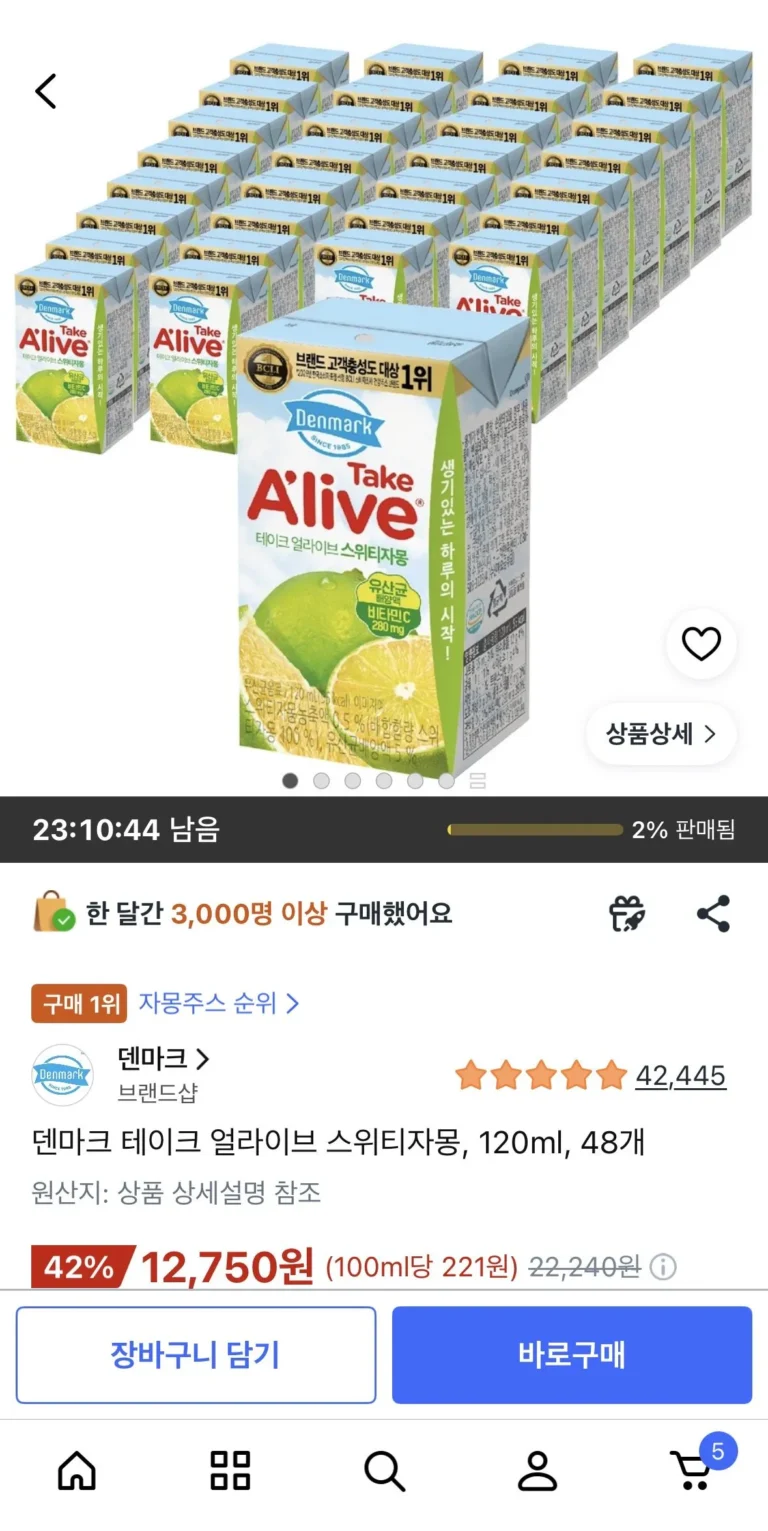Open my account profile tab
Screen dimensions: 768x1531
point(537,1470)
